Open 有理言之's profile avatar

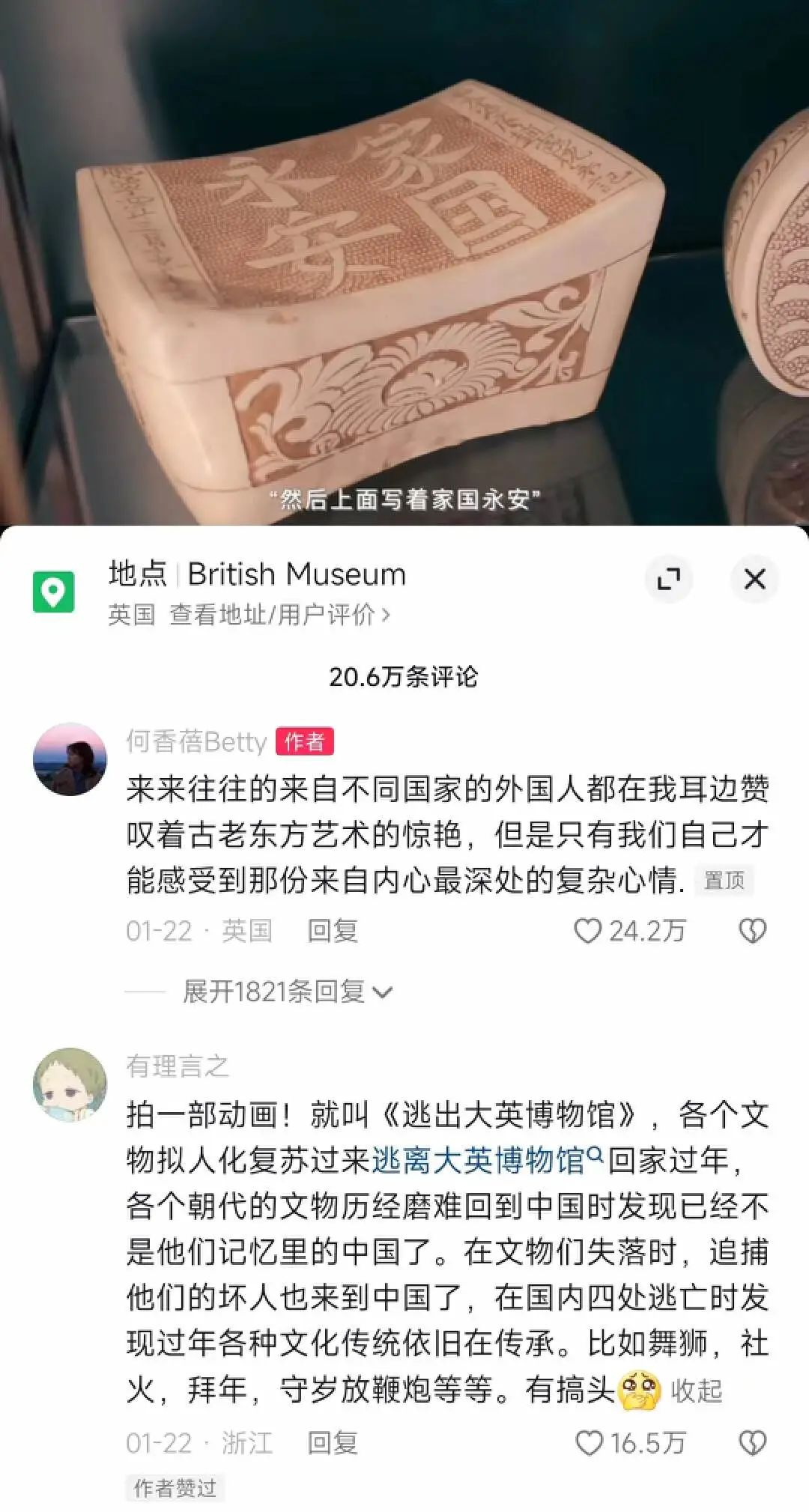pyautogui.click(x=70, y=1084)
